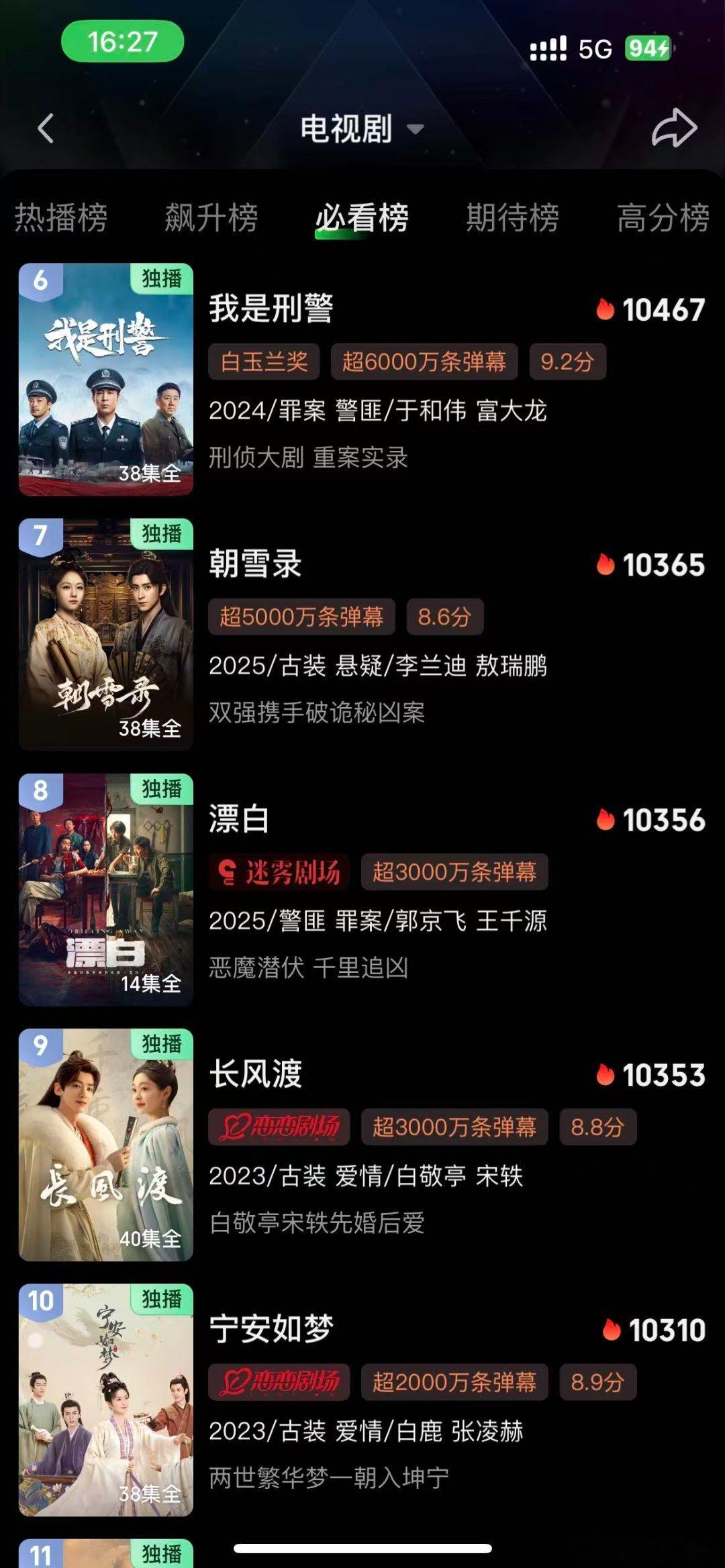Go back using the left arrow
Screen dimensions: 725x1568
point(46,128)
